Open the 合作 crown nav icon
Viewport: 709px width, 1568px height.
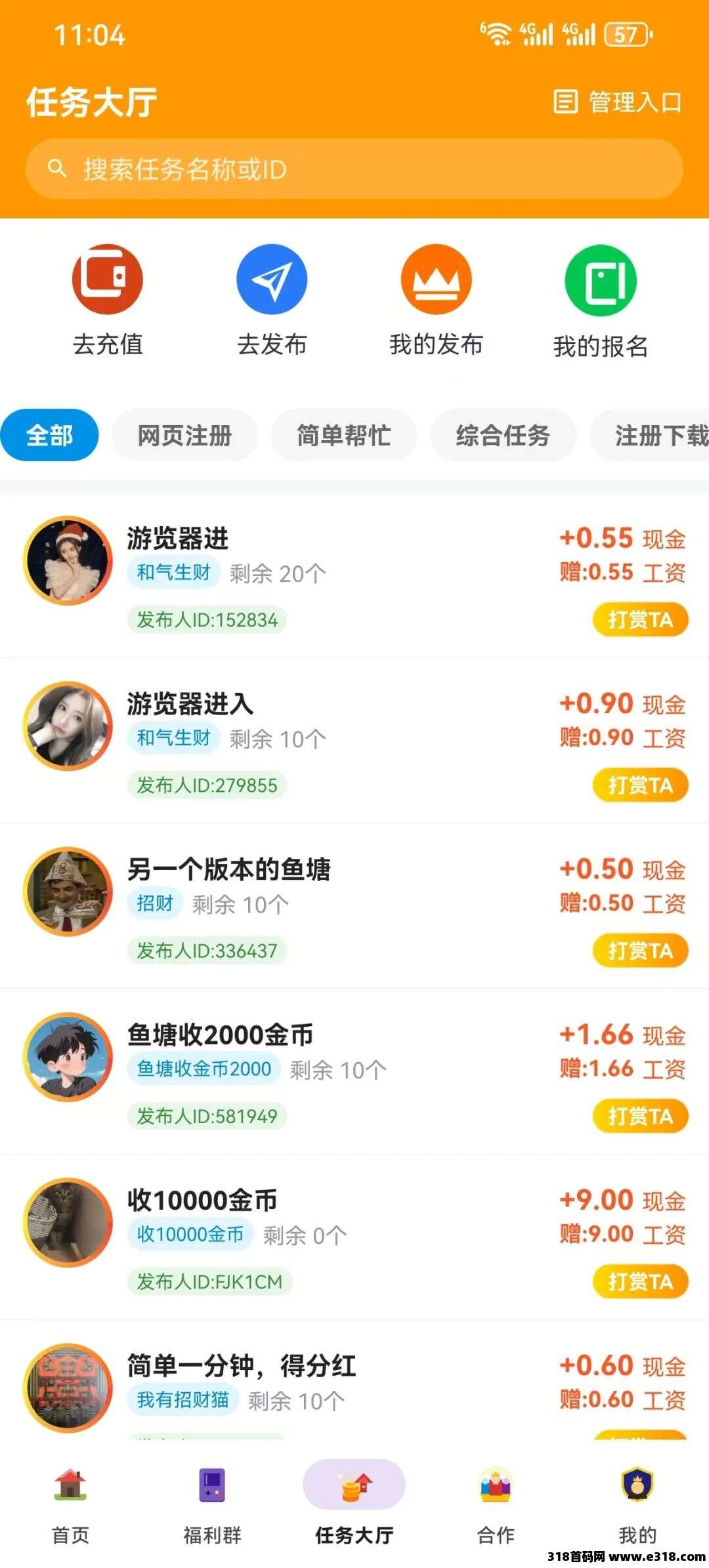496,1487
